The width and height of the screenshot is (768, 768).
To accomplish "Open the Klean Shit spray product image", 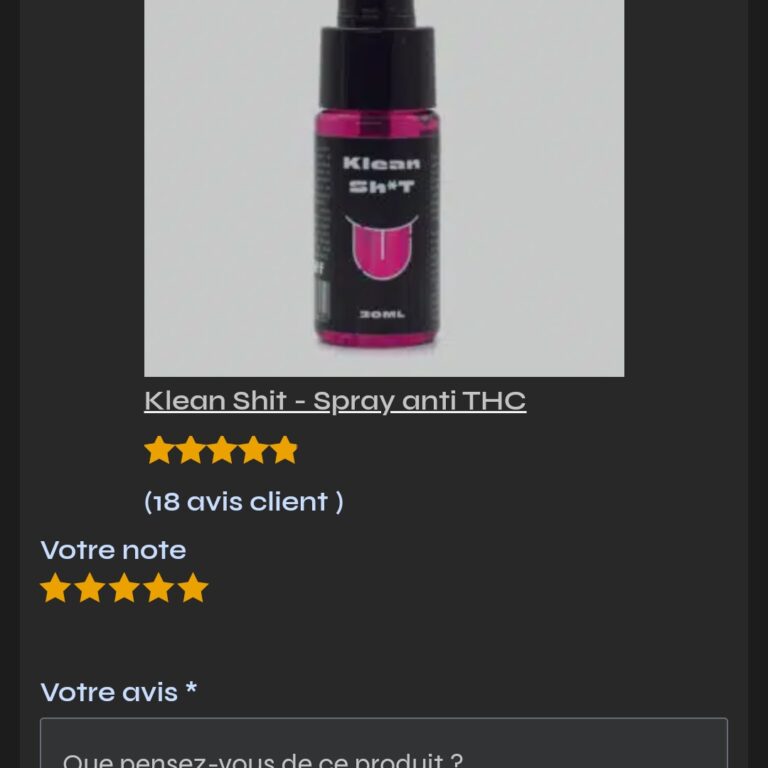I will point(384,190).
